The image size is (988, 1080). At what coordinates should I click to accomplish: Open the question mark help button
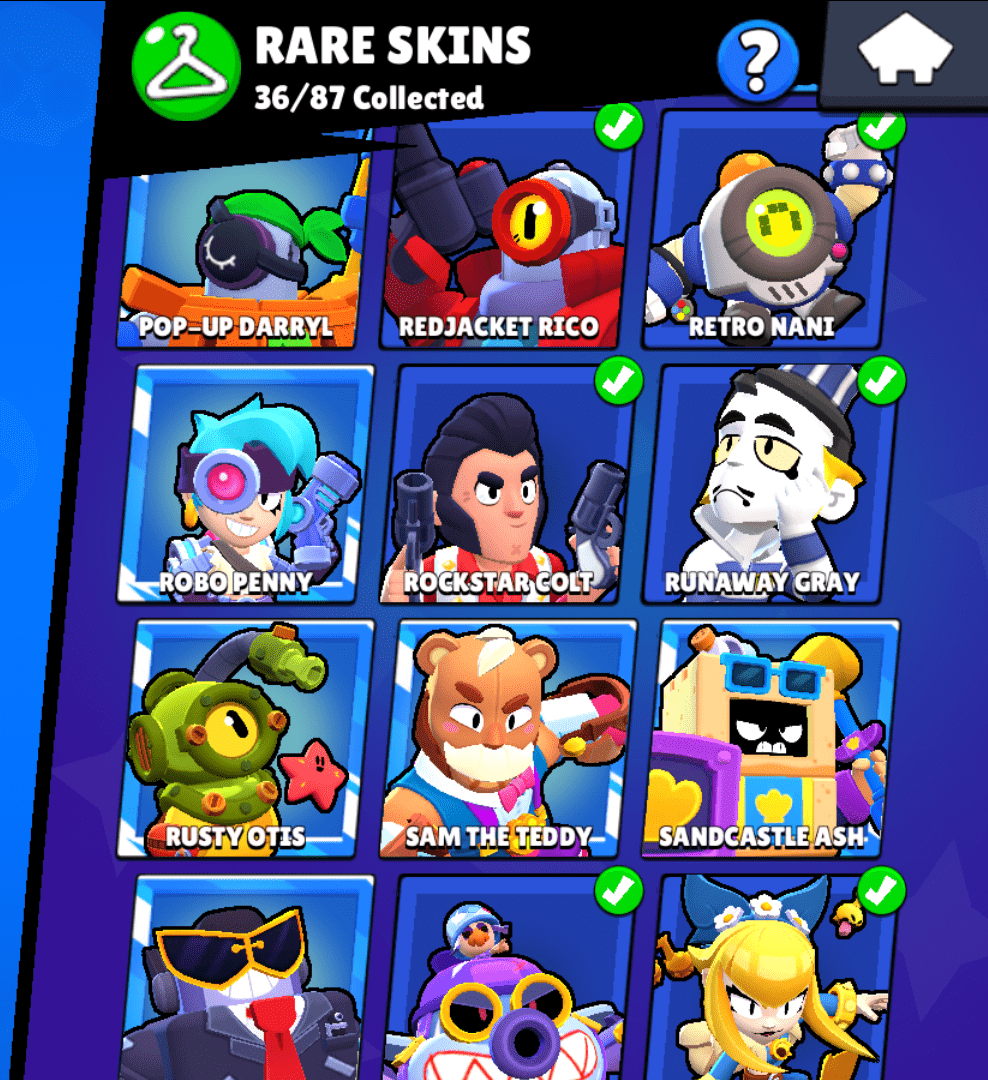click(x=758, y=62)
